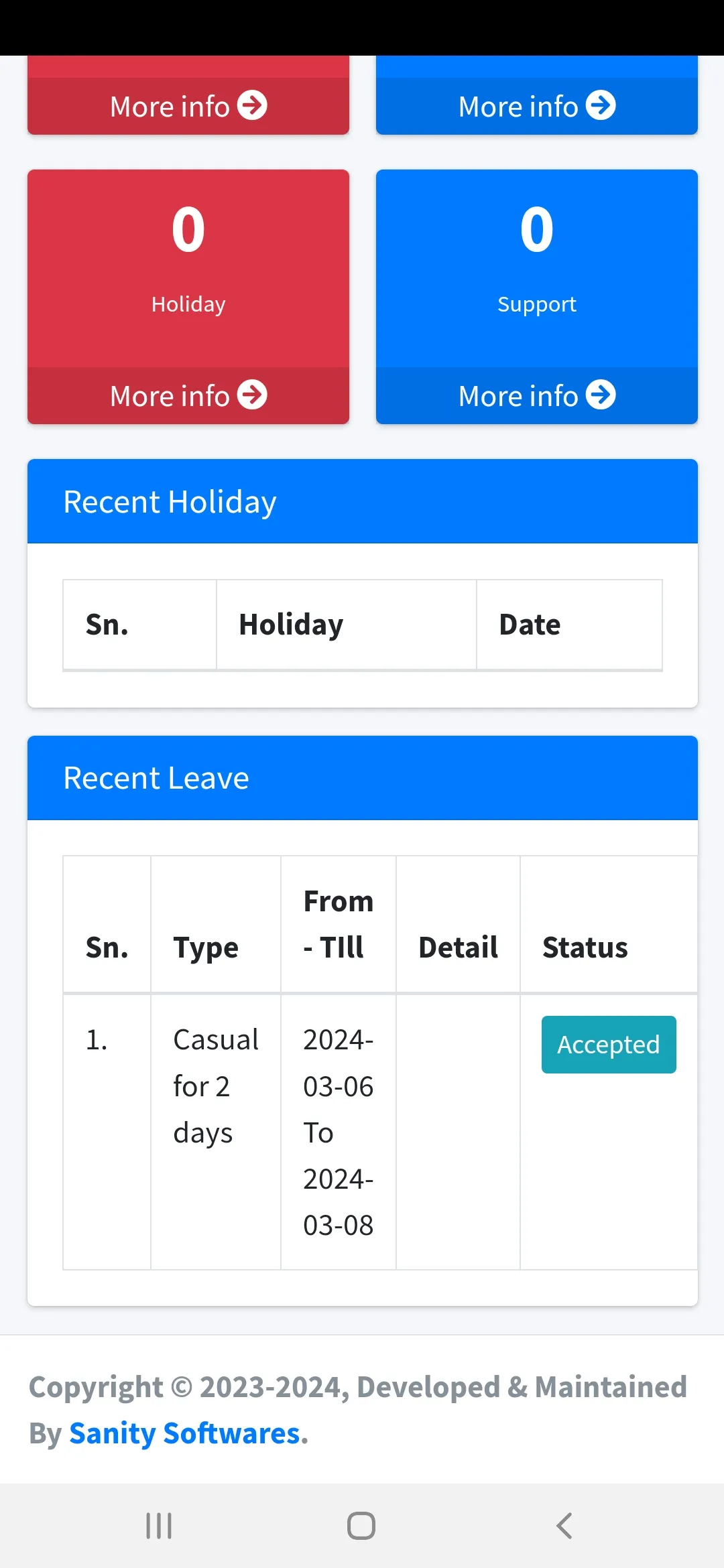Tap the home icon in navigation bar
The image size is (724, 1568).
pyautogui.click(x=361, y=1526)
